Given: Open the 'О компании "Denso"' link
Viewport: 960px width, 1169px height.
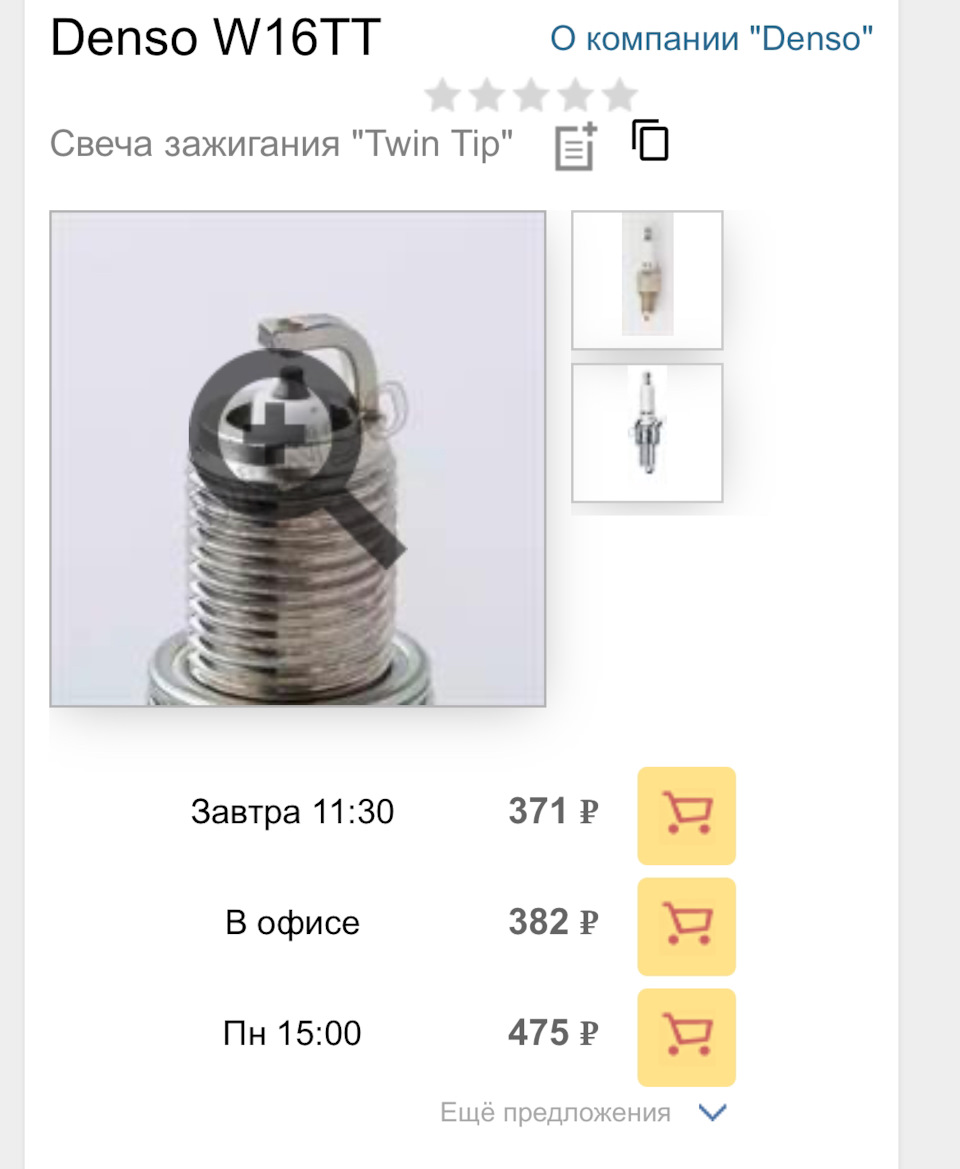Looking at the screenshot, I should click(x=711, y=39).
